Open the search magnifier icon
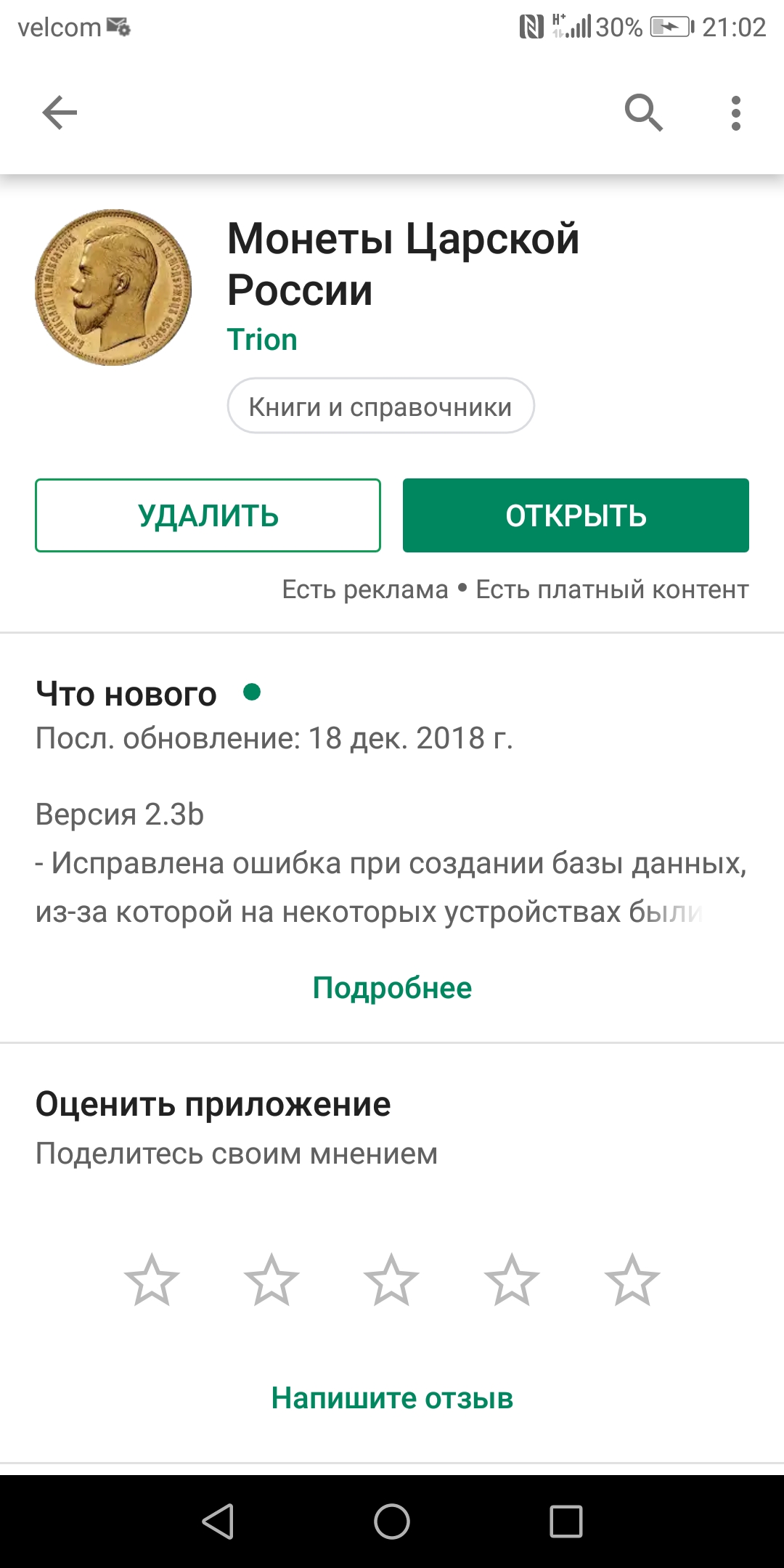 tap(644, 113)
